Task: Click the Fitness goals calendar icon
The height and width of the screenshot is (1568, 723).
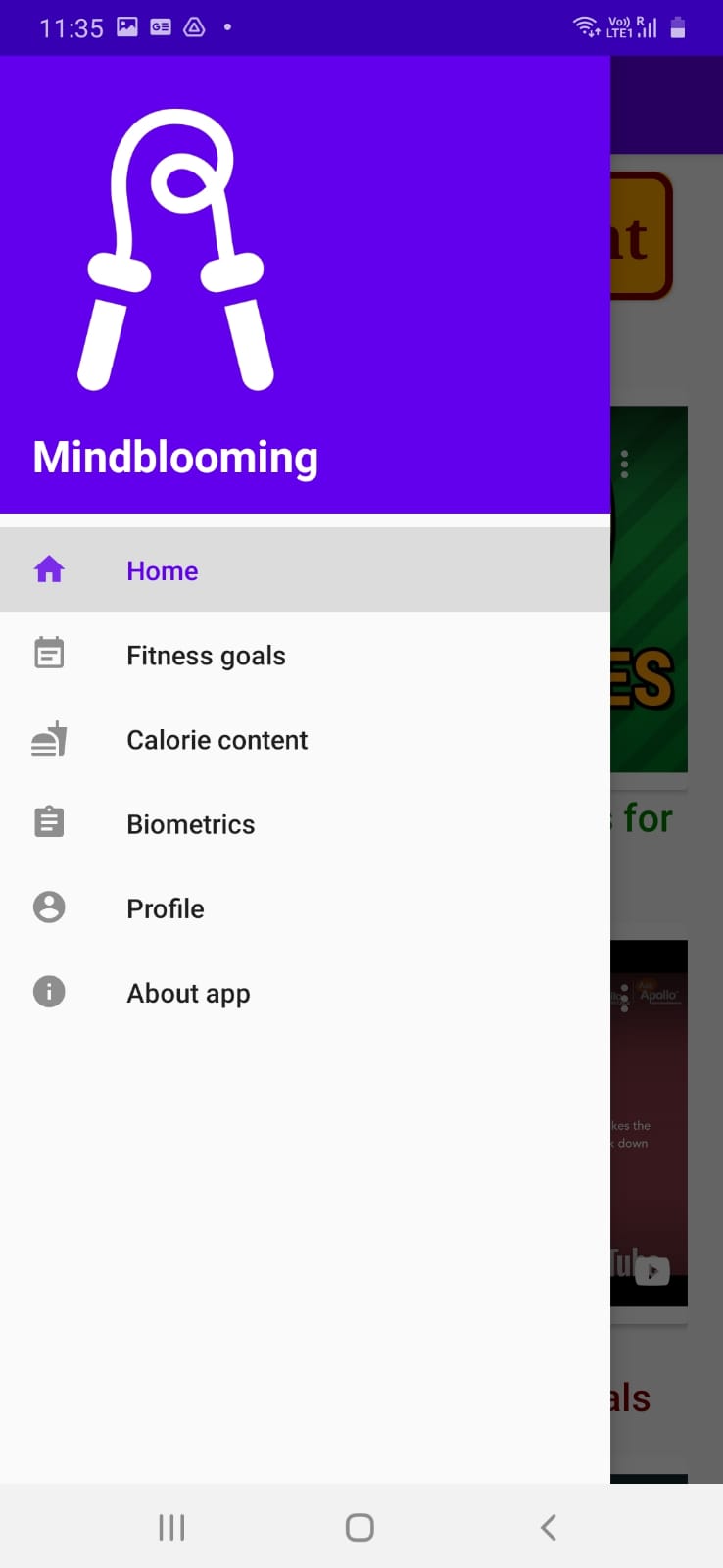Action: (49, 653)
